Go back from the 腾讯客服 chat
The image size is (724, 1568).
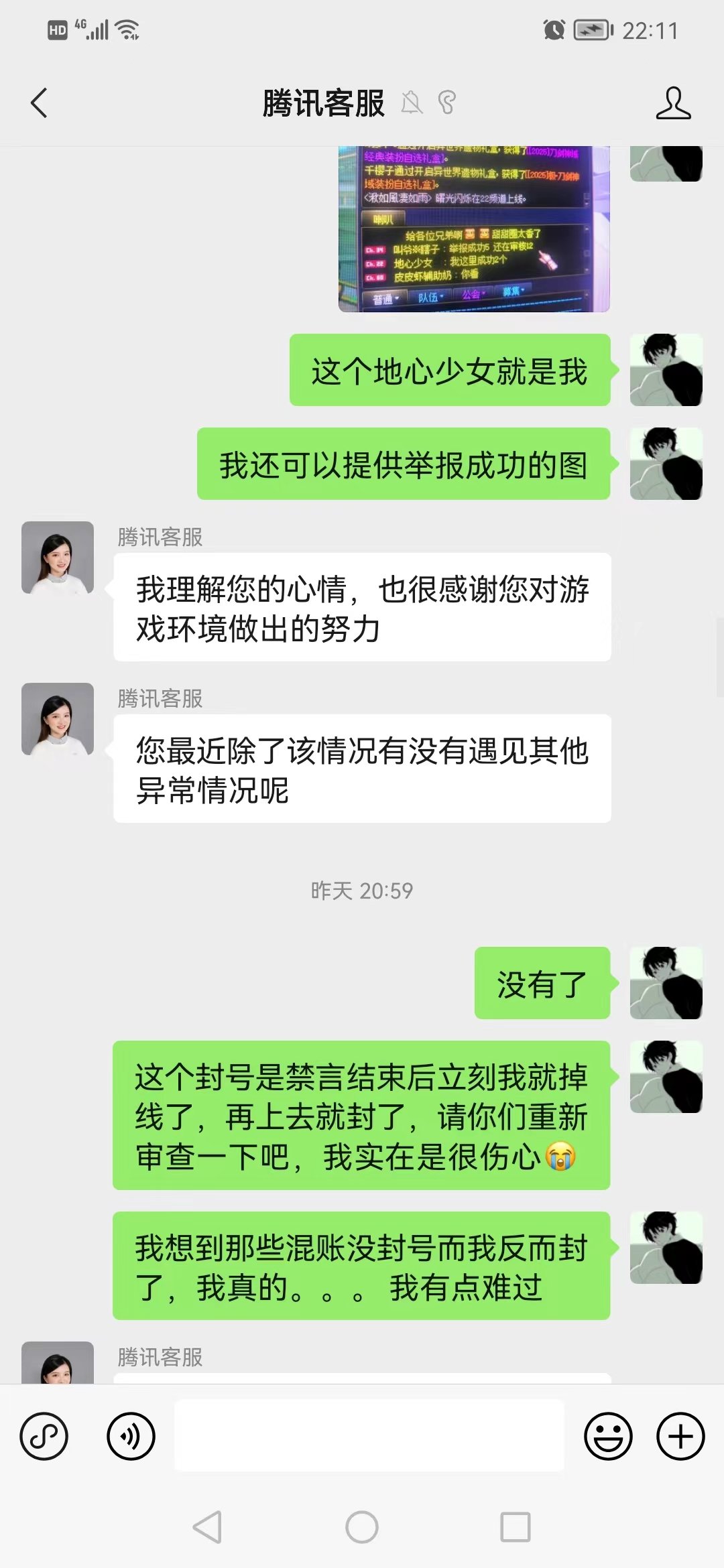[x=39, y=103]
